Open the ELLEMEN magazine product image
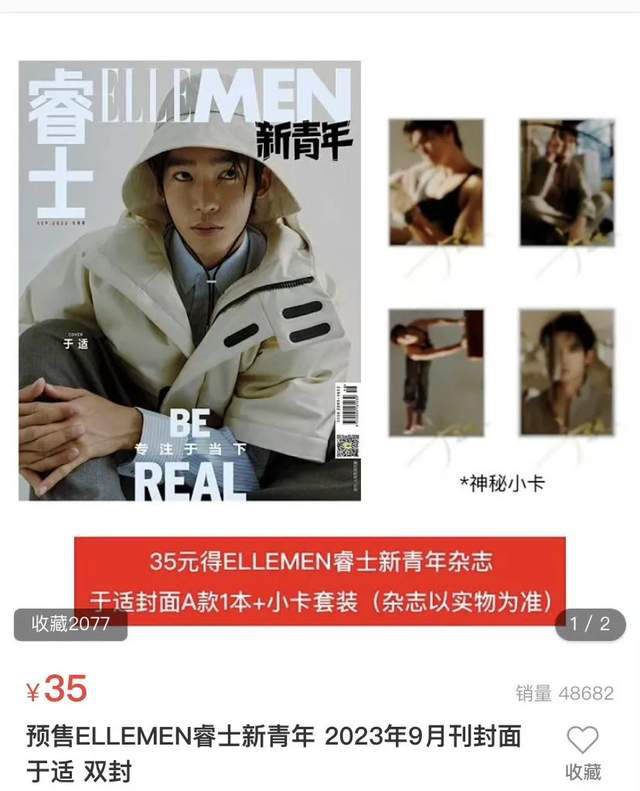Image resolution: width=640 pixels, height=791 pixels. coord(190,281)
